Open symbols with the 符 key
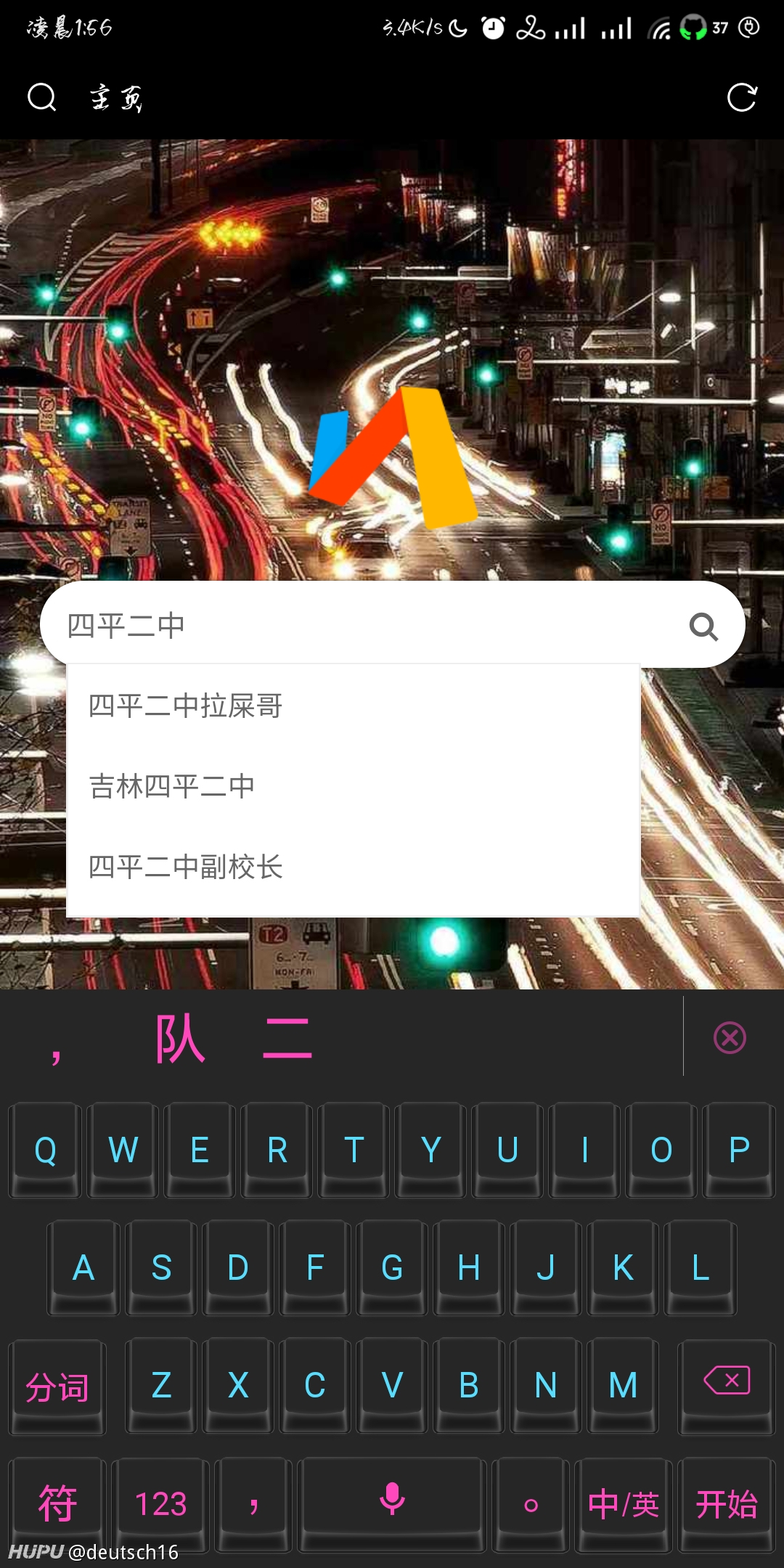This screenshot has width=784, height=1568. 57,1503
